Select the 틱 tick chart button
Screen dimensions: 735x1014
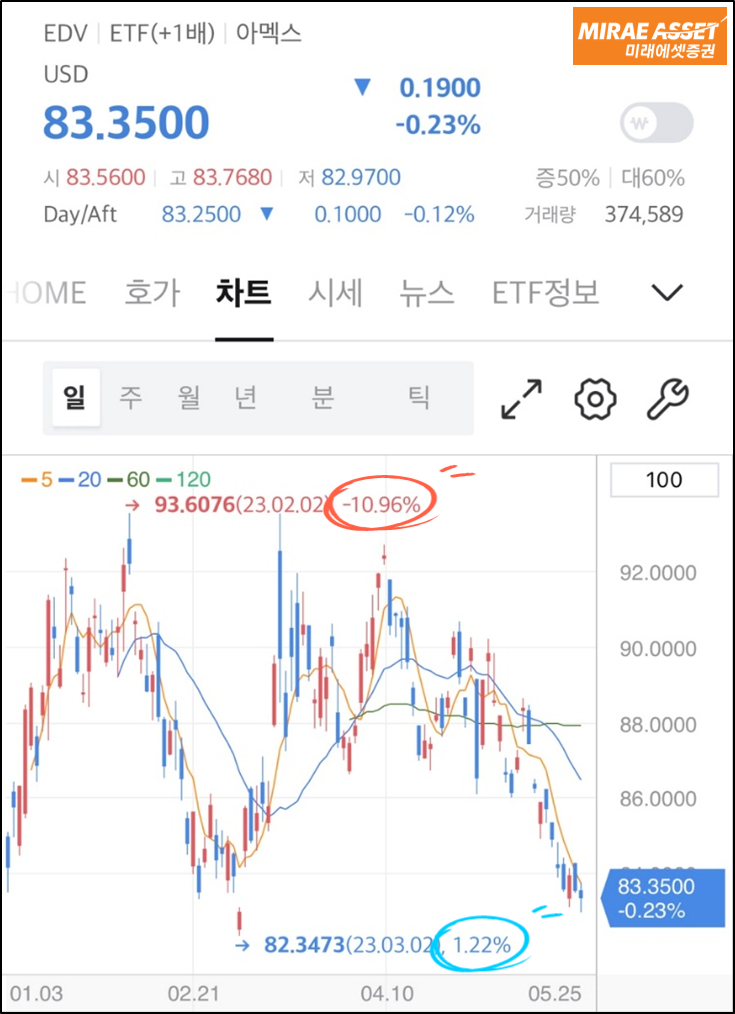click(420, 396)
